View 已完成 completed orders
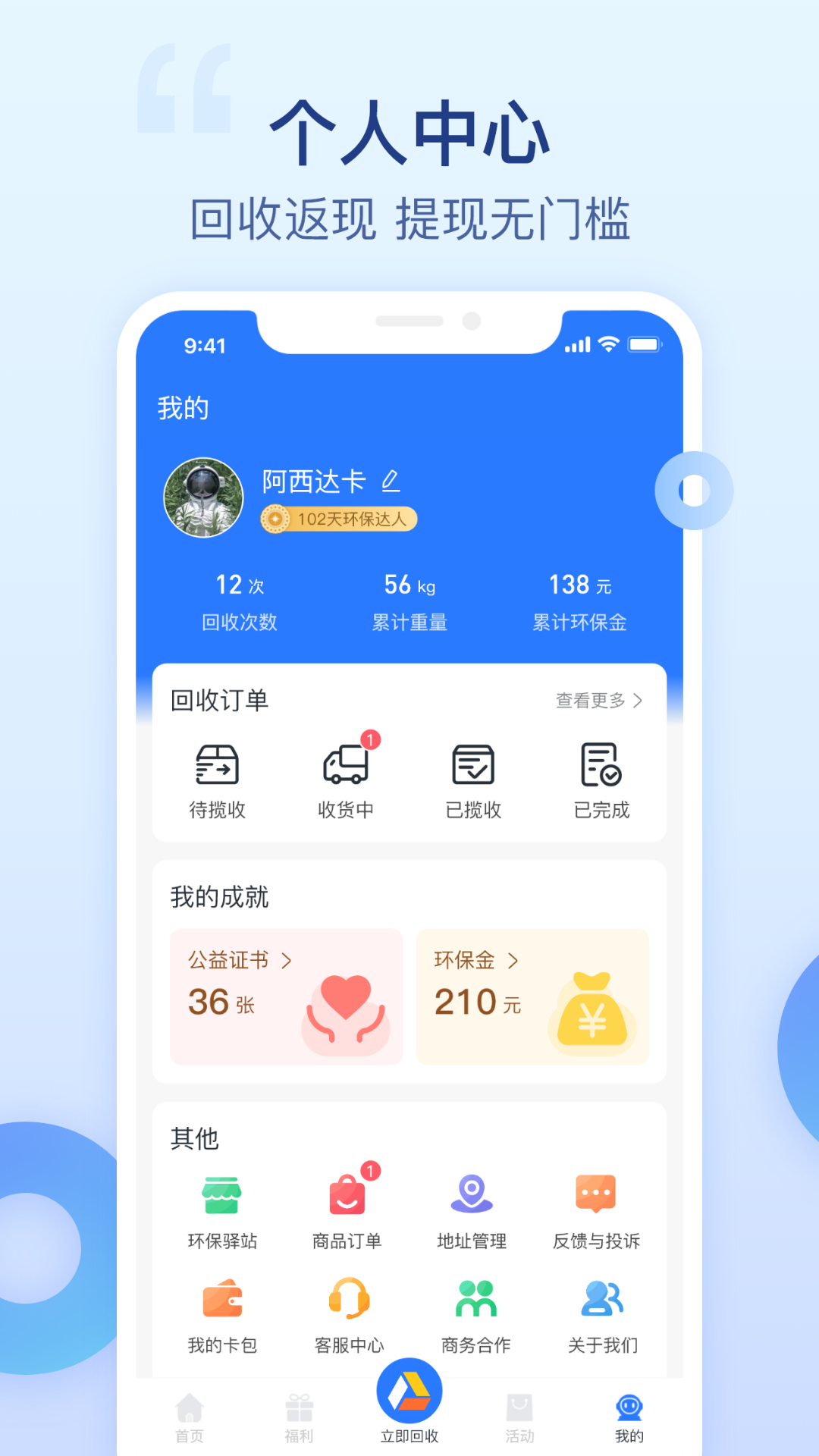819x1456 pixels. 601,766
